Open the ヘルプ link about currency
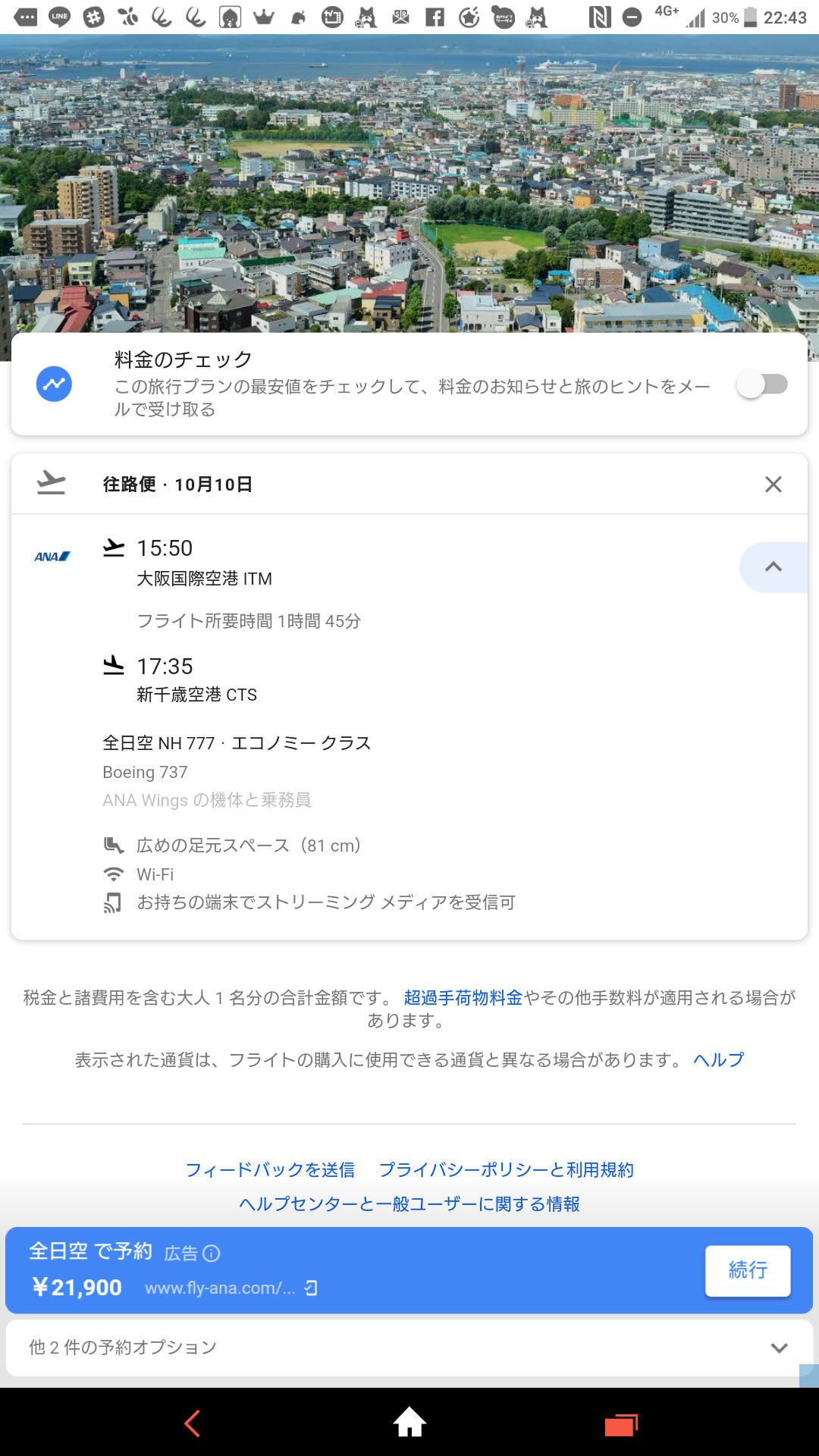The image size is (819, 1456). coord(718,1059)
